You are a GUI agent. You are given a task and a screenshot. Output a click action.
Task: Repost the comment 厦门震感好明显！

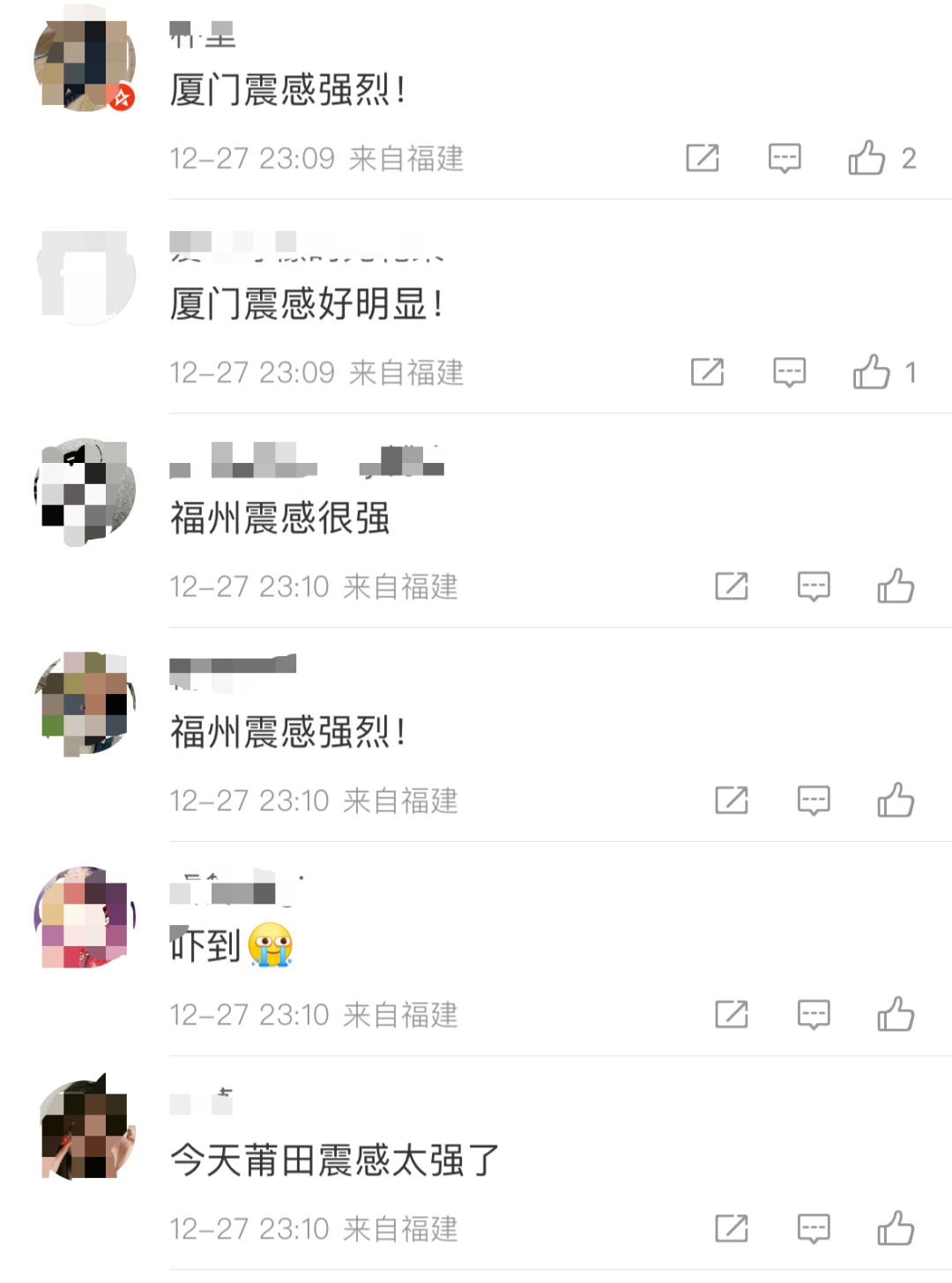coord(707,372)
